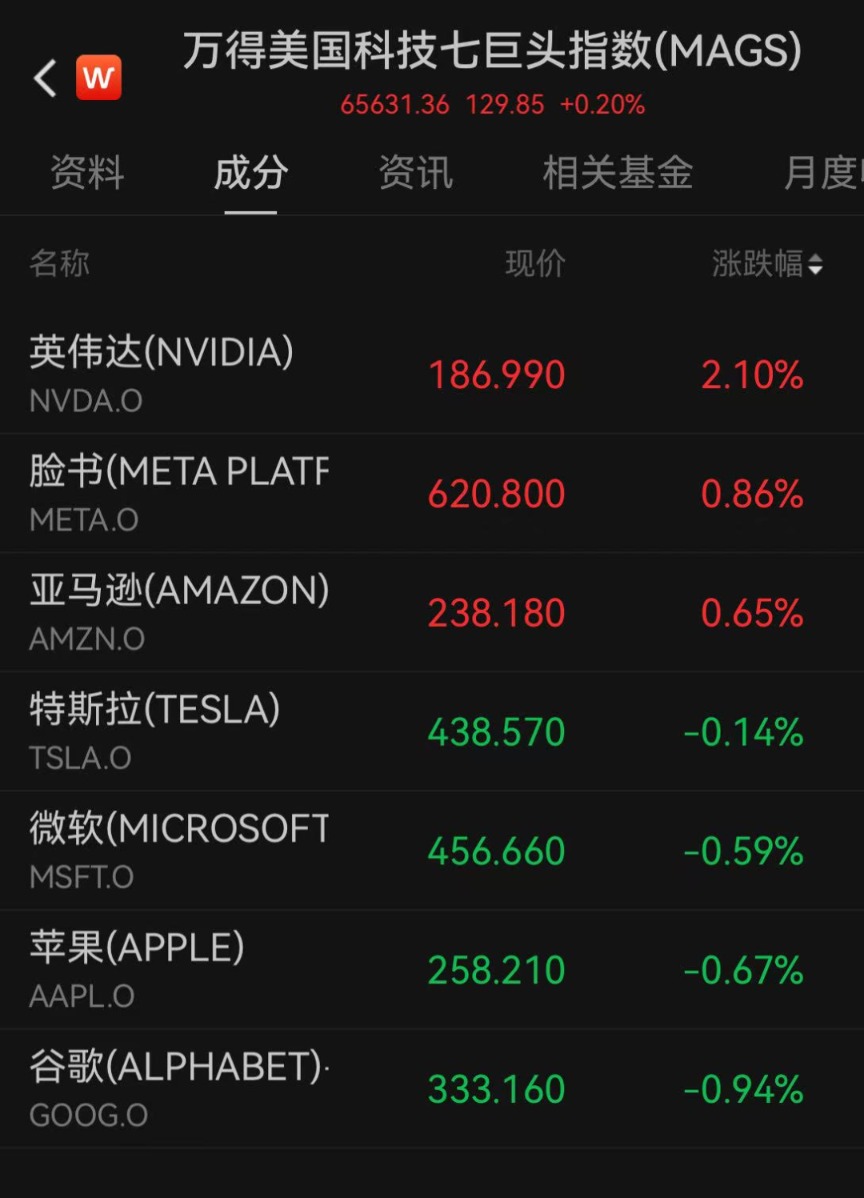Open the NVIDIA (NVDA.O) stock detail
Viewport: 864px width, 1198px height.
coord(430,375)
